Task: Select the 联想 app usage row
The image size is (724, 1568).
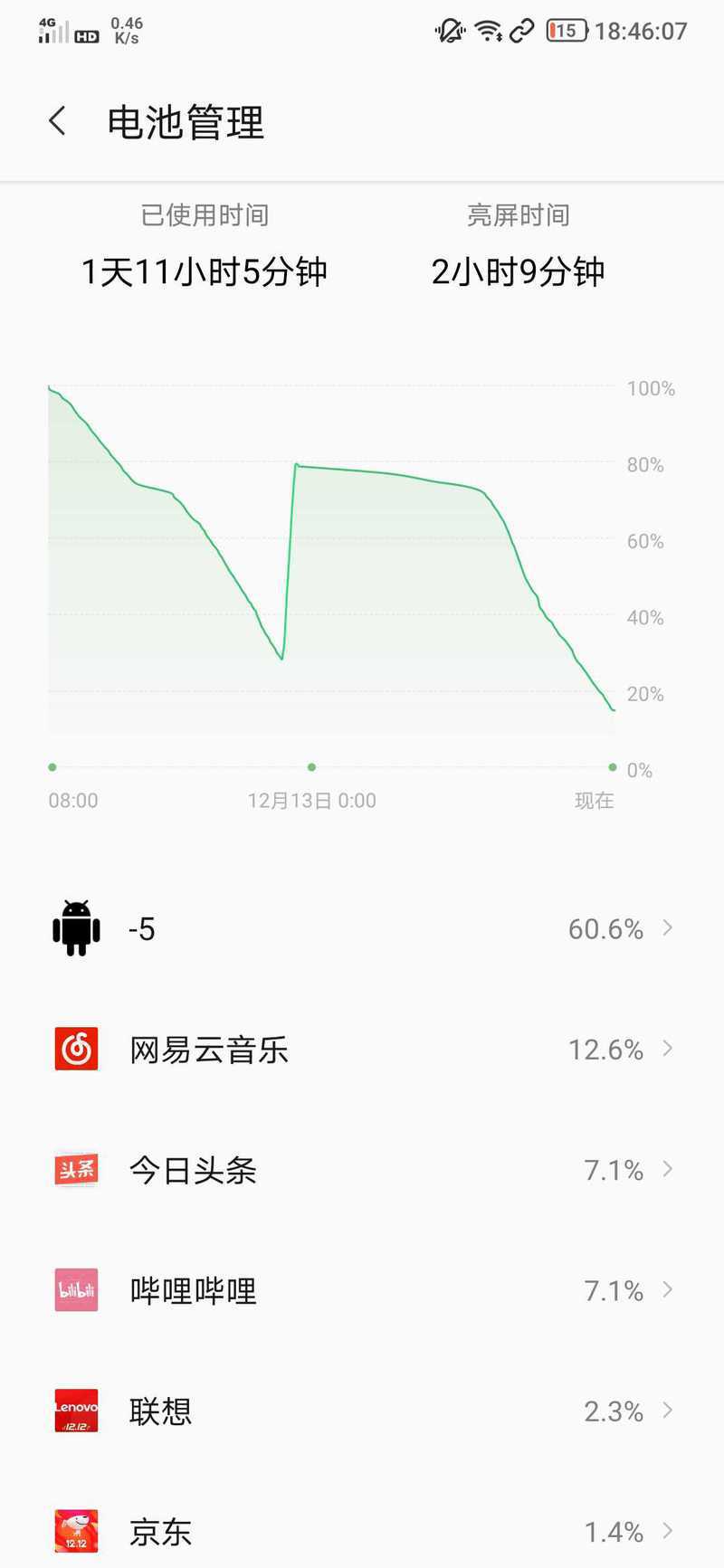Action: [x=362, y=1411]
